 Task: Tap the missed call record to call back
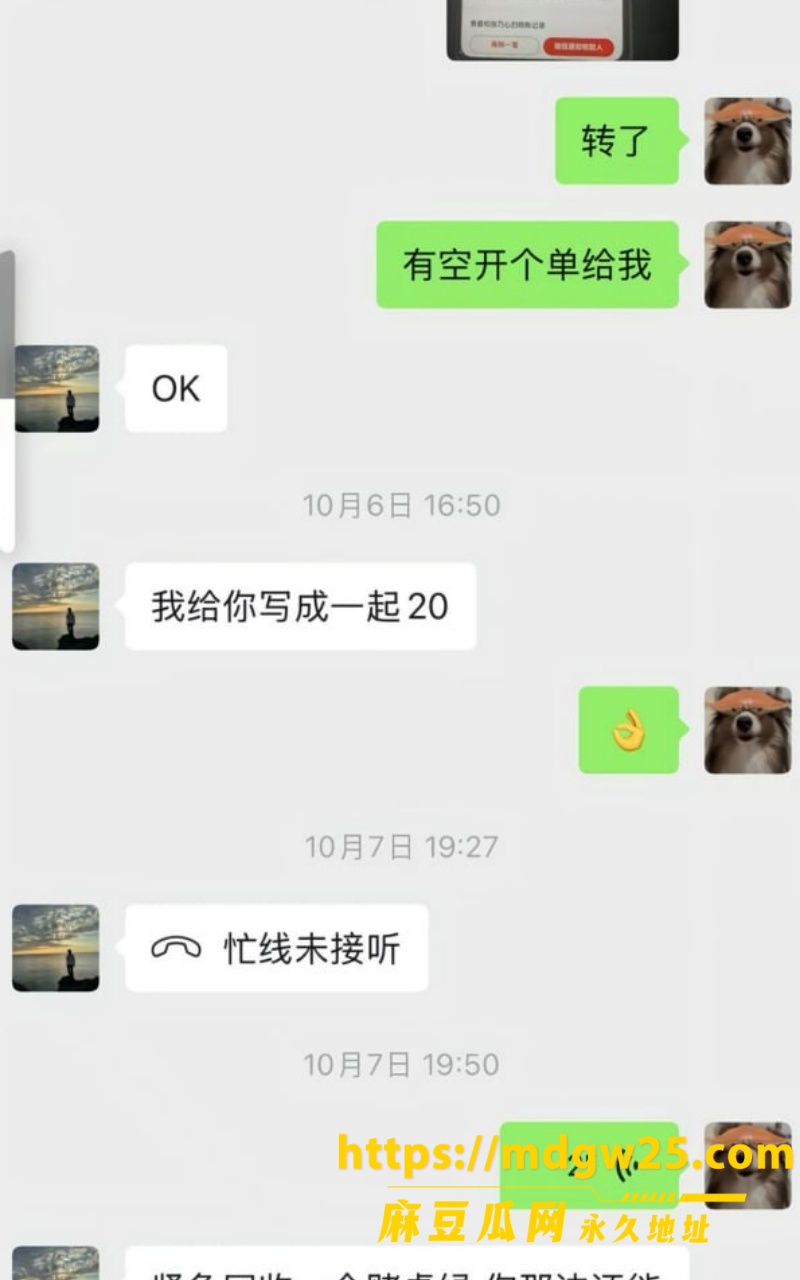(276, 948)
